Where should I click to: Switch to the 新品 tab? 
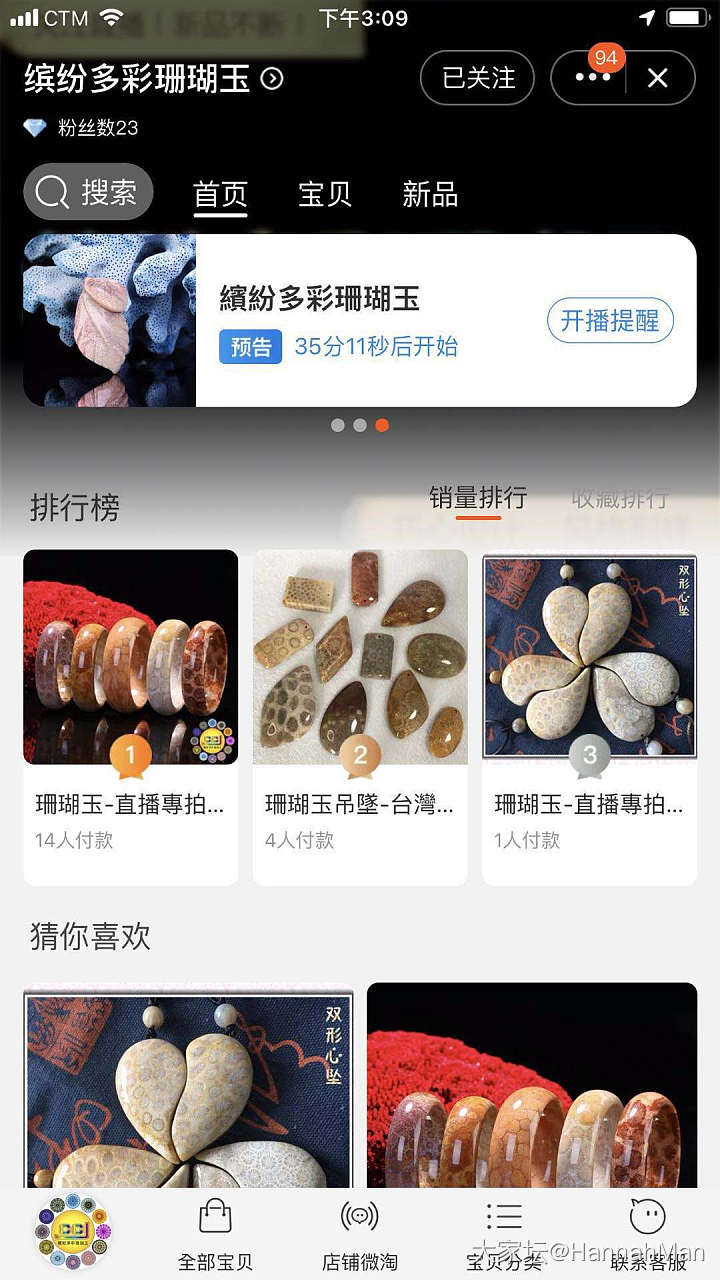(430, 194)
